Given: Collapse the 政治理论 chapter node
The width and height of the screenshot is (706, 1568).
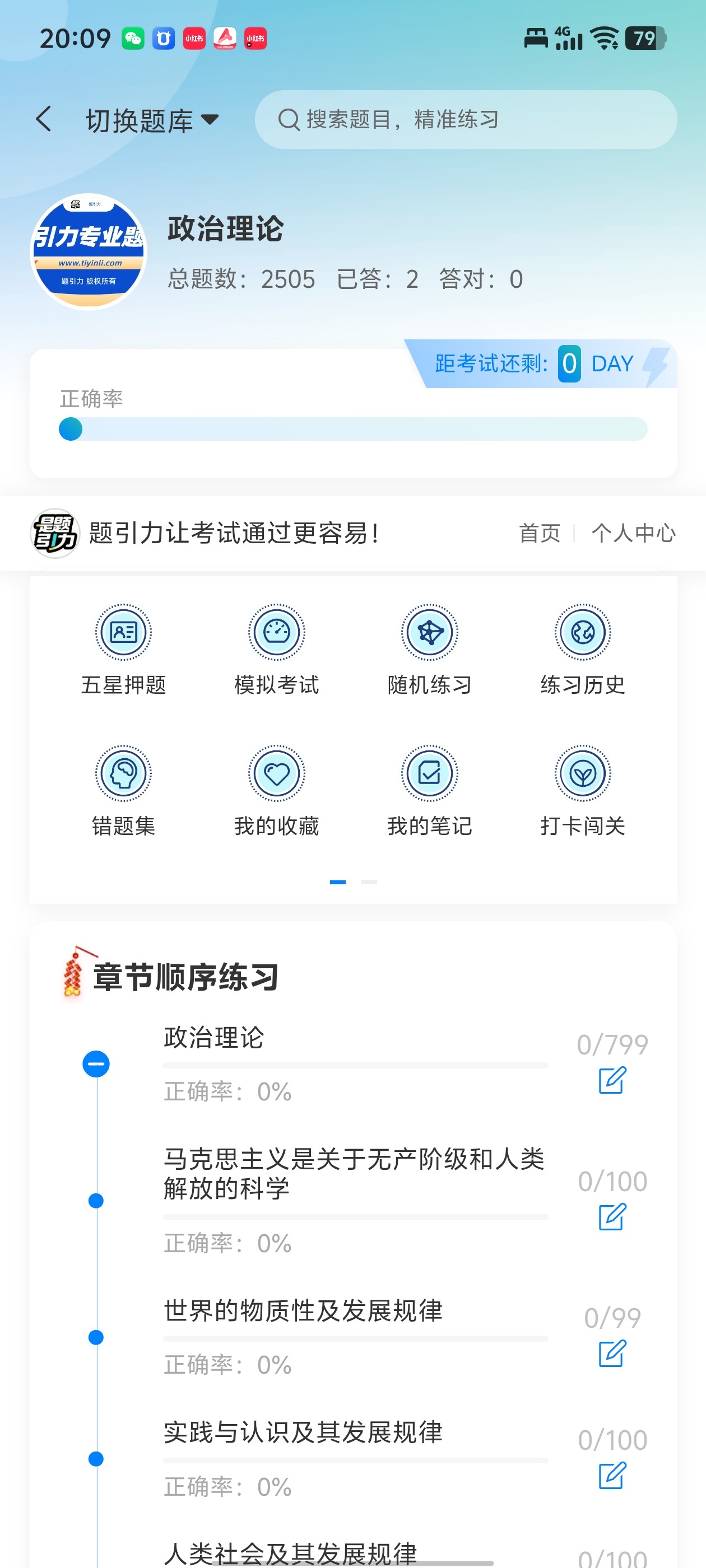Looking at the screenshot, I should click(x=96, y=1064).
